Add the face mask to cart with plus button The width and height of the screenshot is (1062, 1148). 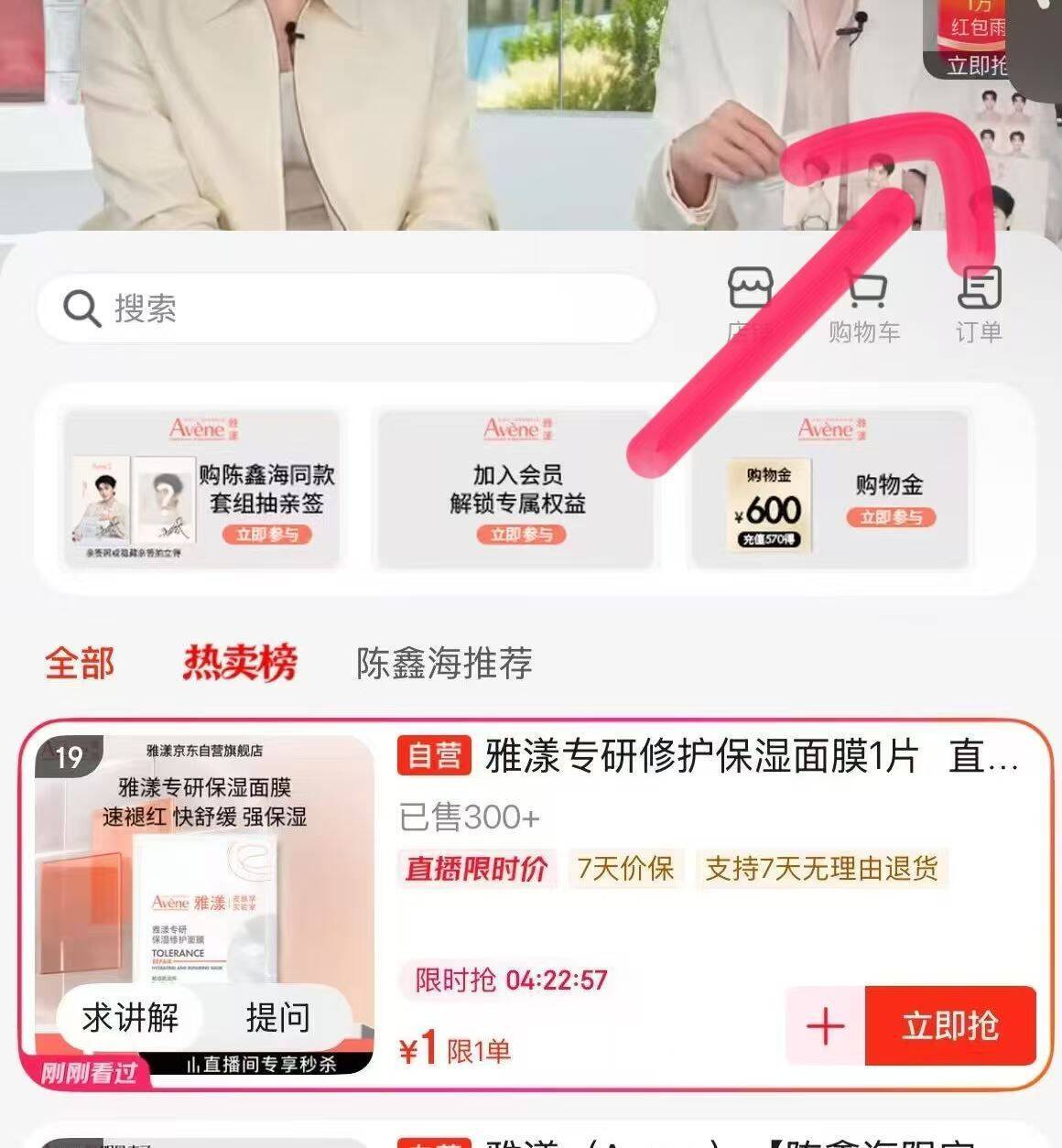point(825,1026)
